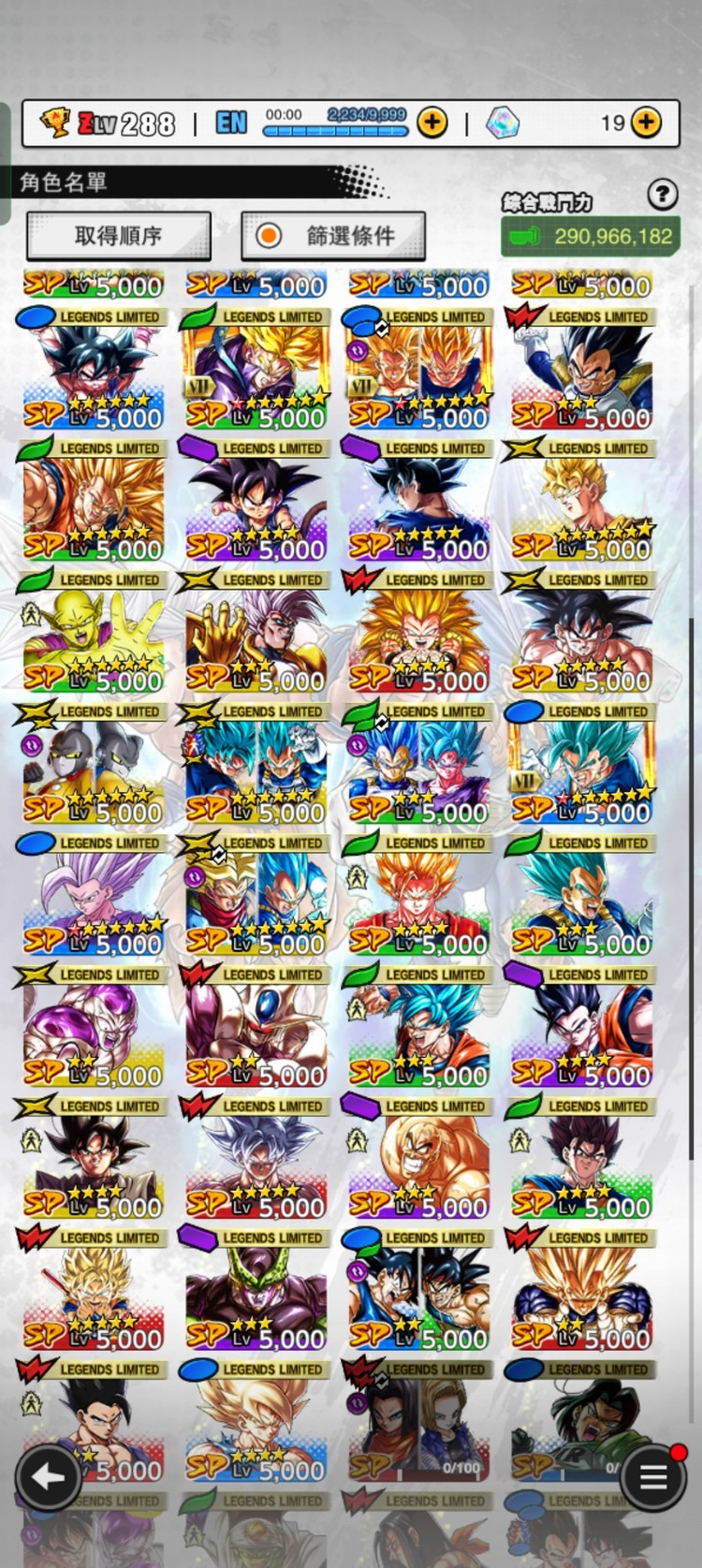The image size is (702, 1568).
Task: Open the golden Frieza character card
Action: coord(93,1026)
